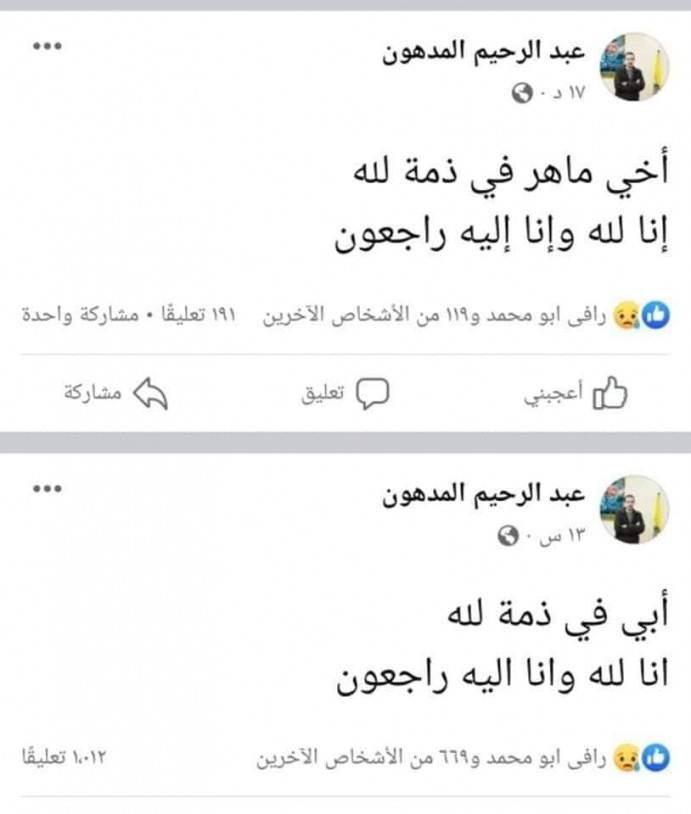Open overflow menu on the 'أخي ماهر' post

(47, 46)
